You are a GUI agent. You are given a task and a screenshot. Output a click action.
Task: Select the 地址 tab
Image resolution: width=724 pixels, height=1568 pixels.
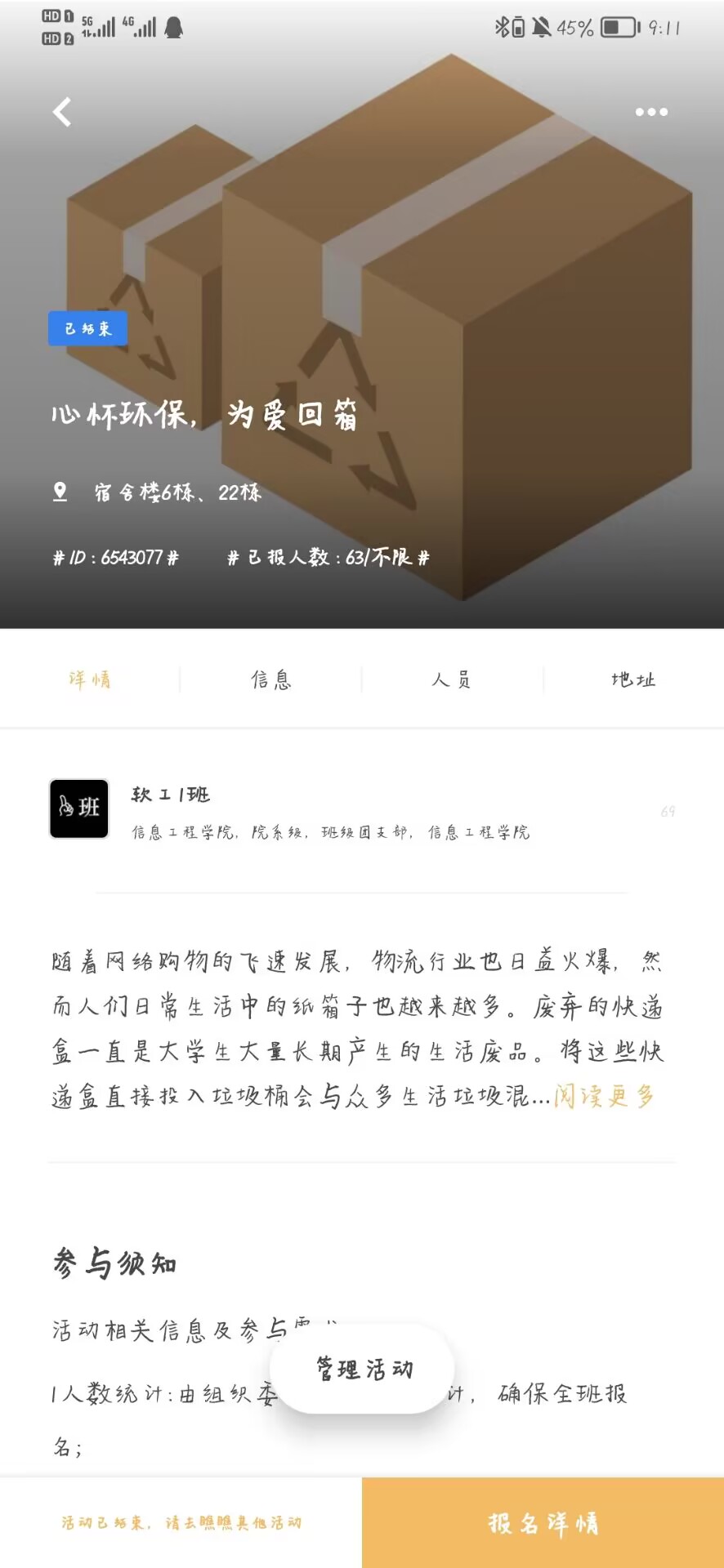tap(633, 679)
